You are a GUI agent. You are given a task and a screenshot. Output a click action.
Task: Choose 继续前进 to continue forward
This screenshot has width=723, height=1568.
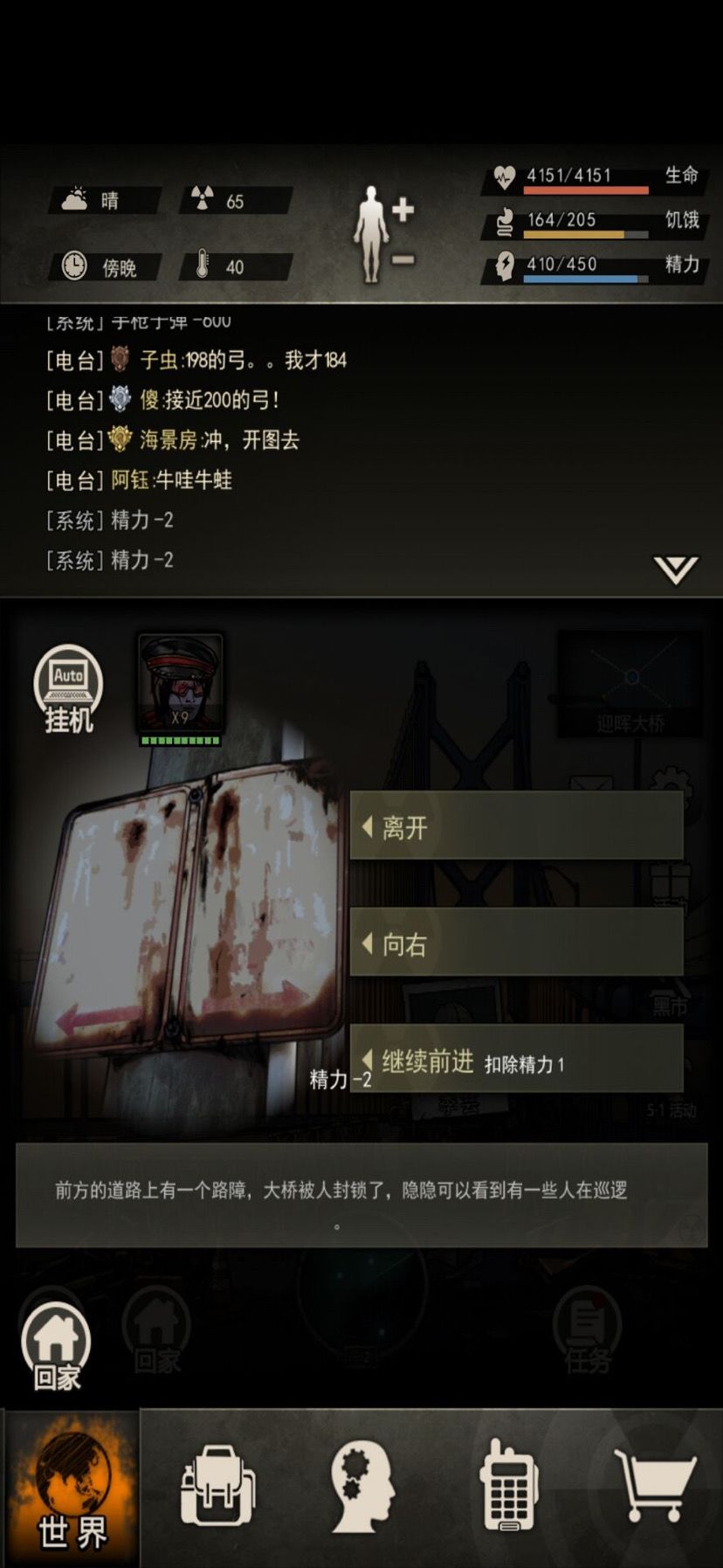[x=514, y=1060]
